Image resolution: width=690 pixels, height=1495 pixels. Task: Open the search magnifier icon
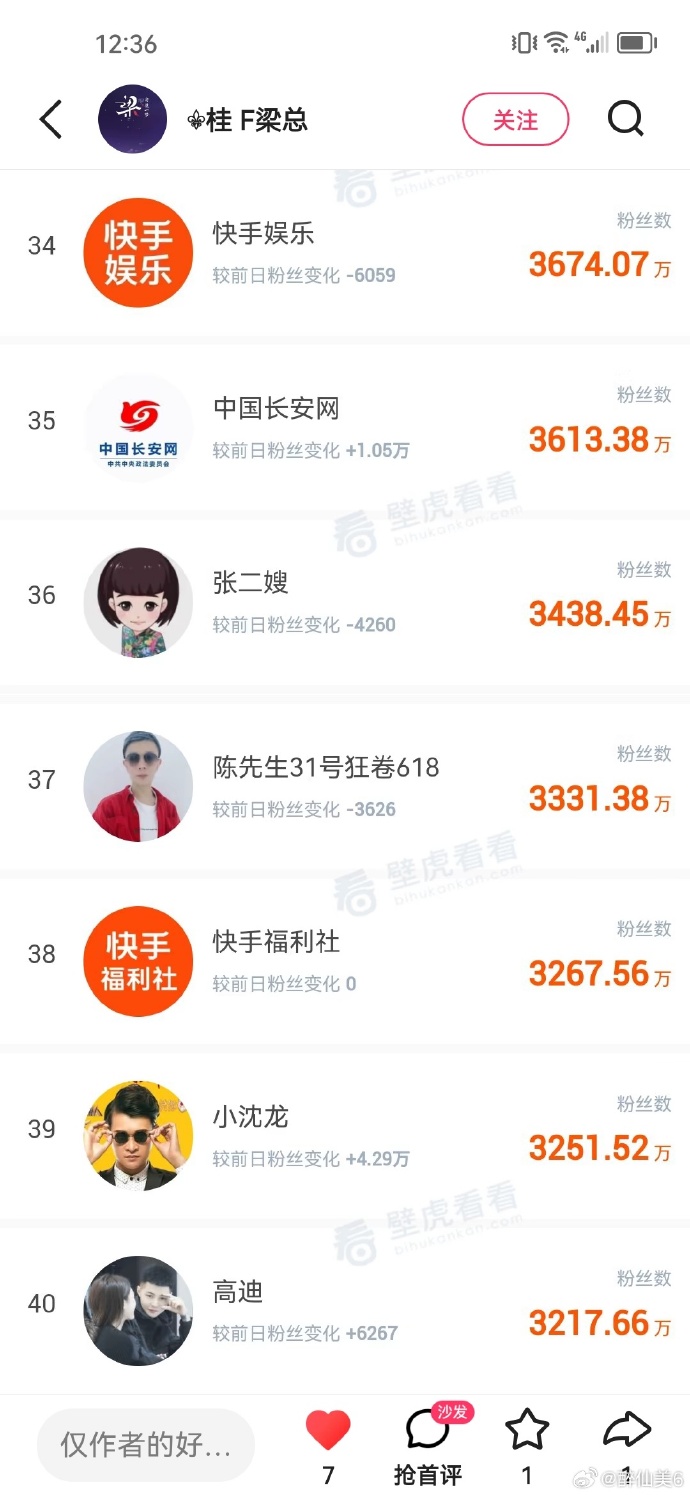click(x=626, y=120)
